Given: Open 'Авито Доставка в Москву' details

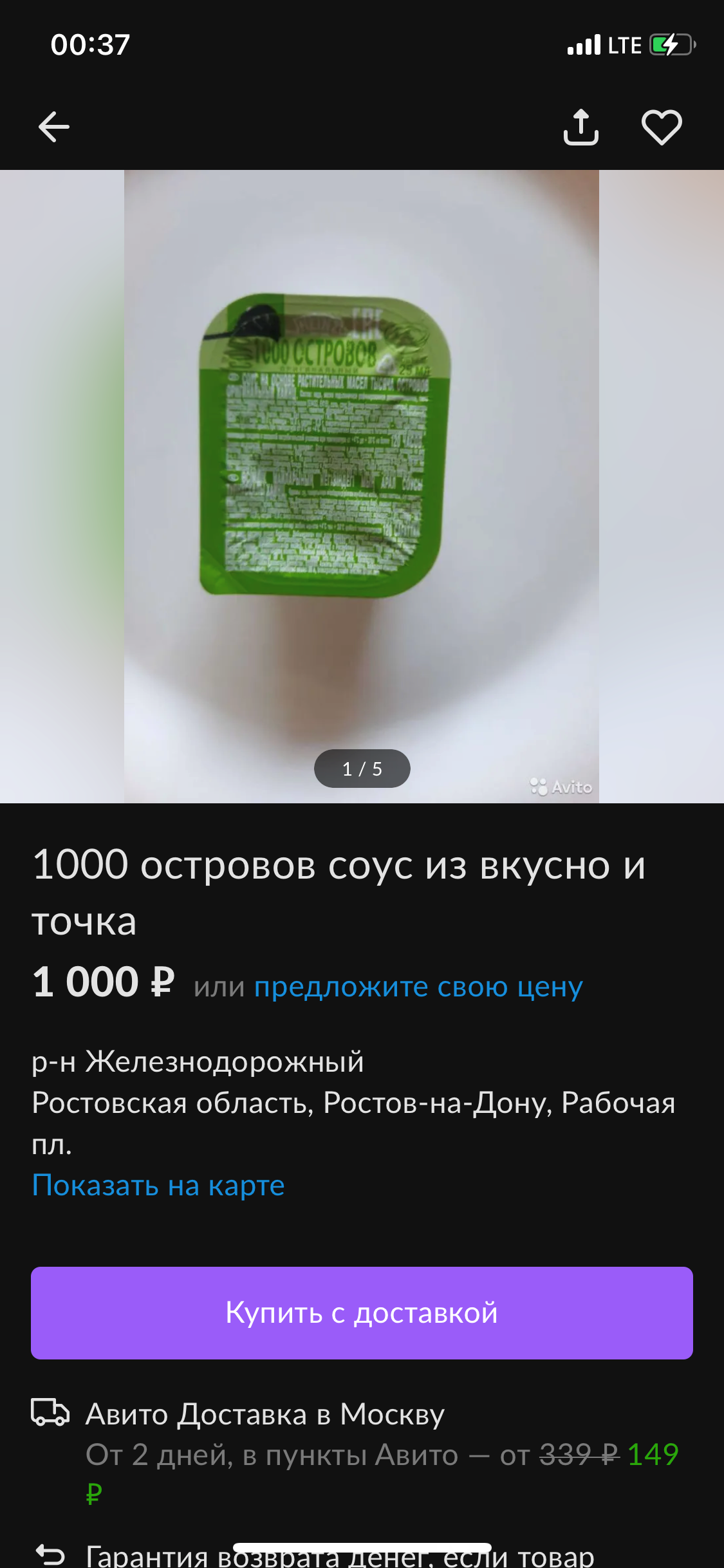Looking at the screenshot, I should [265, 1414].
